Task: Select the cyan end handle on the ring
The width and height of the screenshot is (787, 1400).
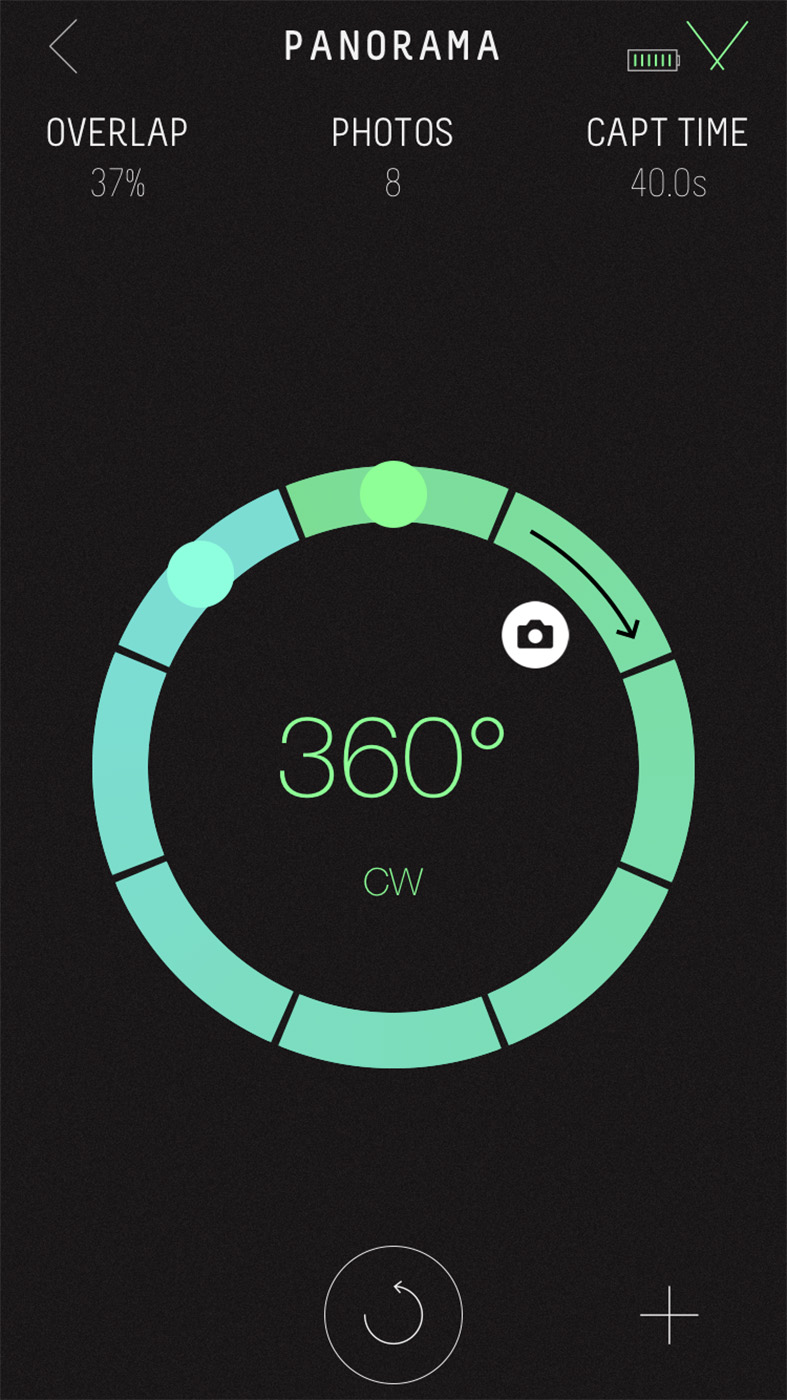Action: pos(200,574)
